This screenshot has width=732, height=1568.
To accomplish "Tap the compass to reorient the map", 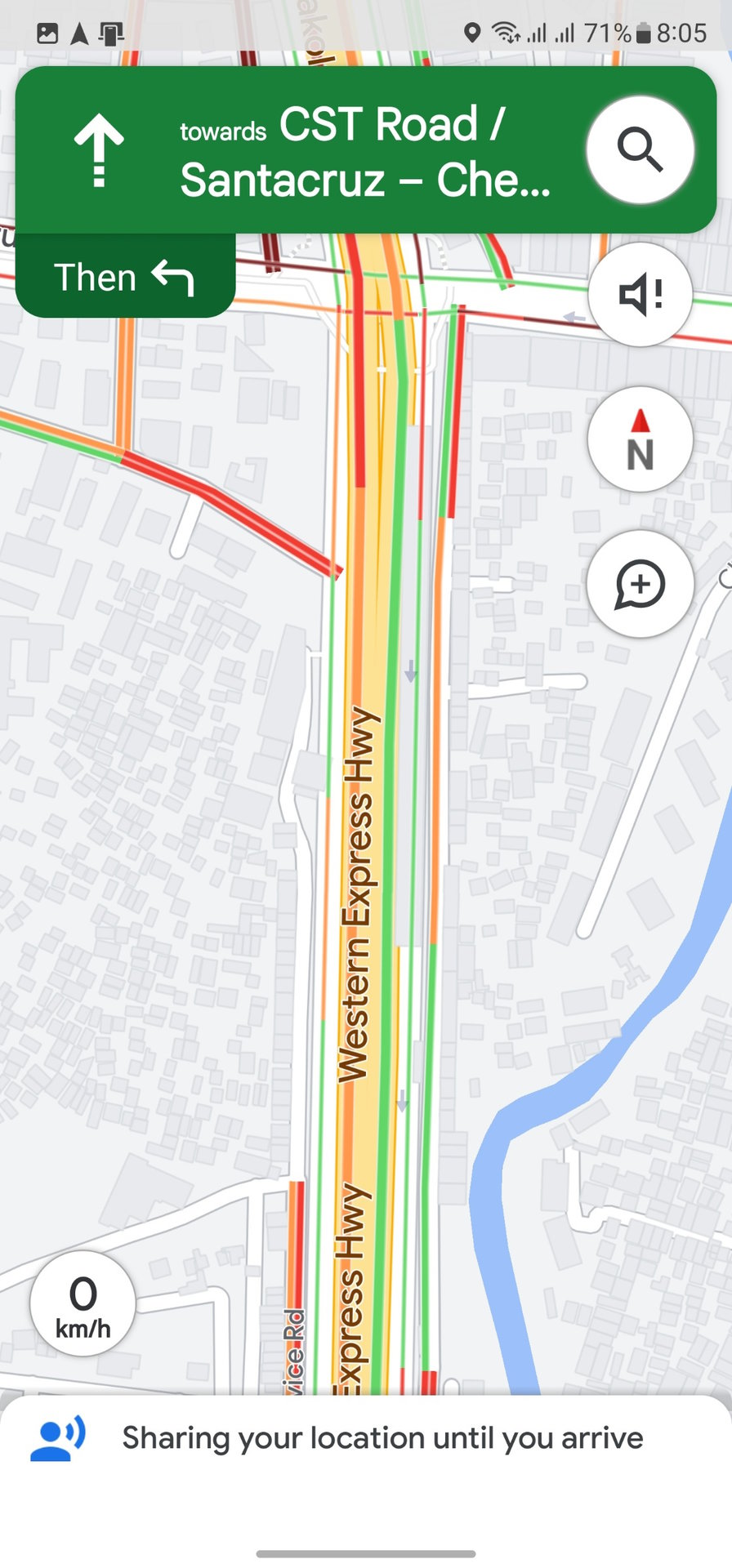I will (x=640, y=439).
